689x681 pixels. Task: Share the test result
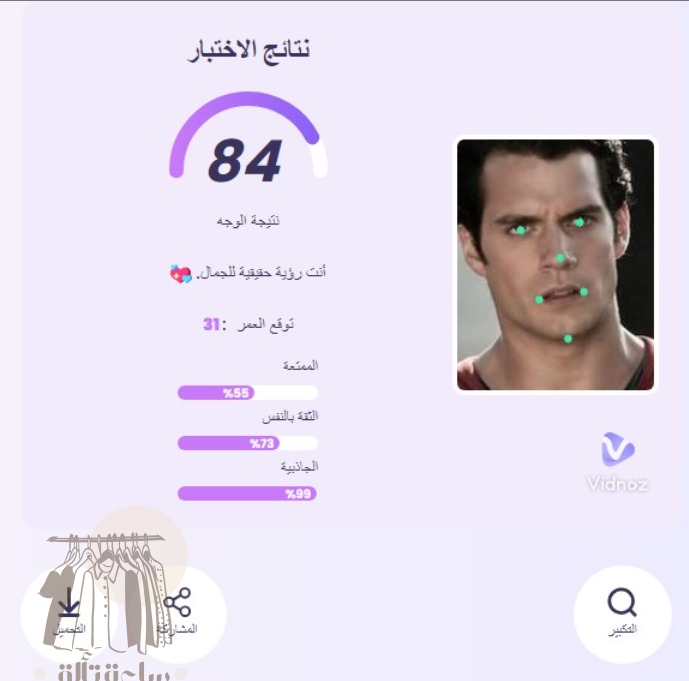click(x=177, y=611)
